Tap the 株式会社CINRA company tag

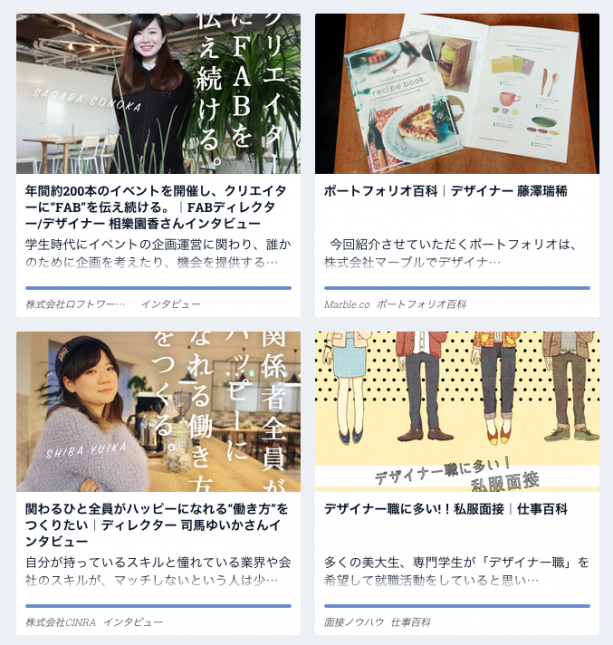pos(60,622)
